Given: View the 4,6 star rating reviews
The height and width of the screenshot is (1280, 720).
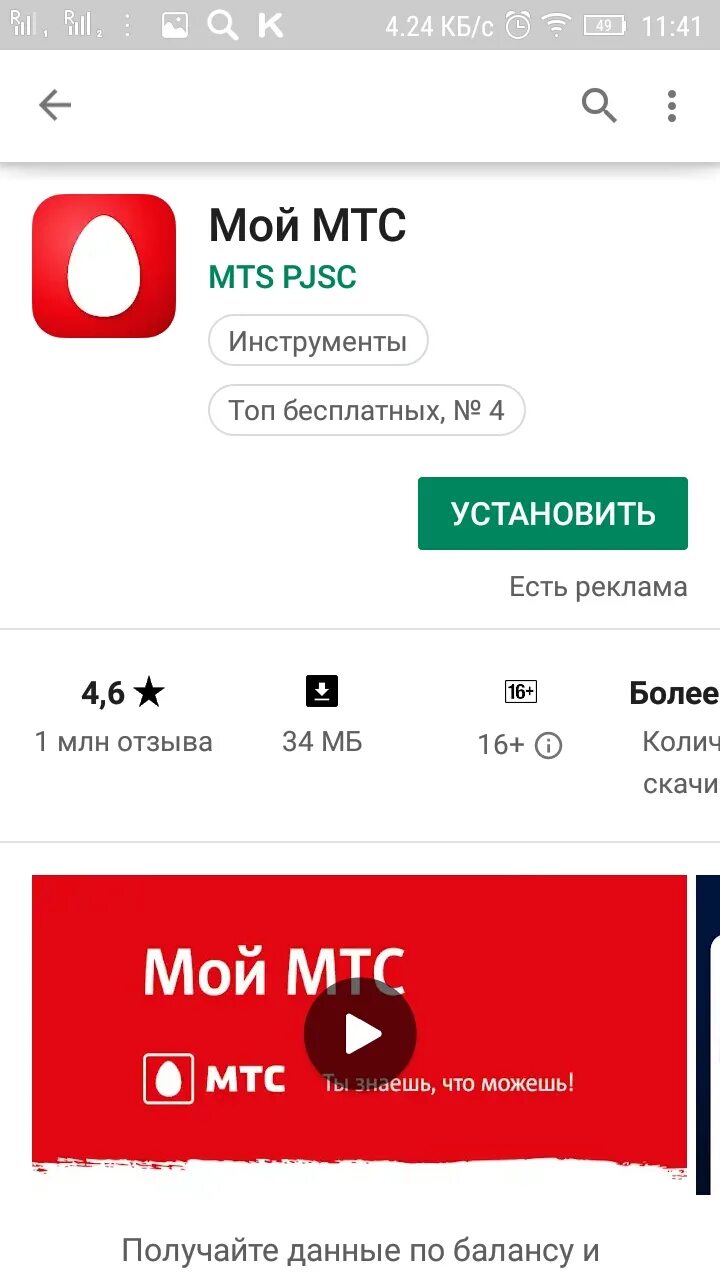Looking at the screenshot, I should tap(124, 716).
